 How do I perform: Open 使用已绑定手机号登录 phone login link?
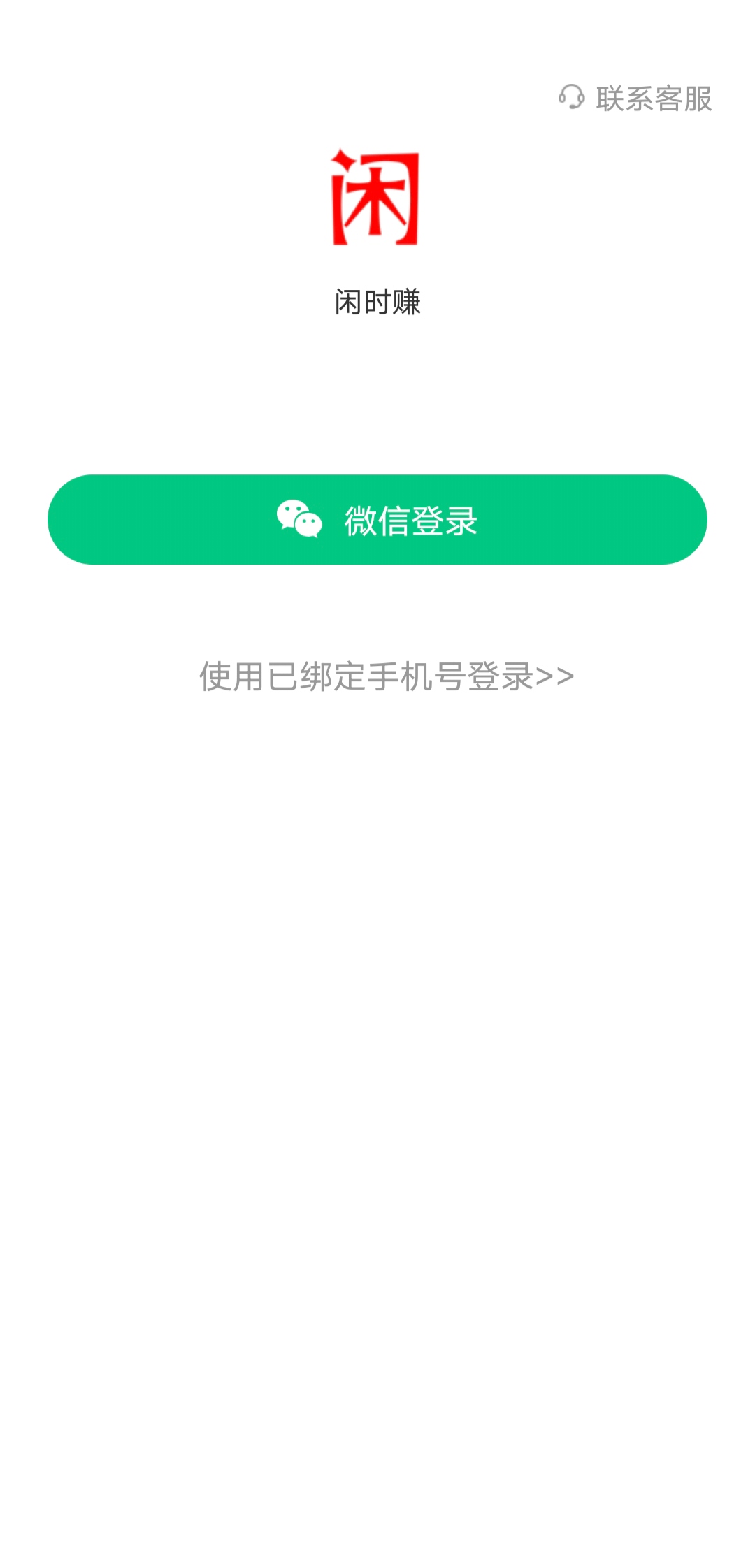coord(387,676)
